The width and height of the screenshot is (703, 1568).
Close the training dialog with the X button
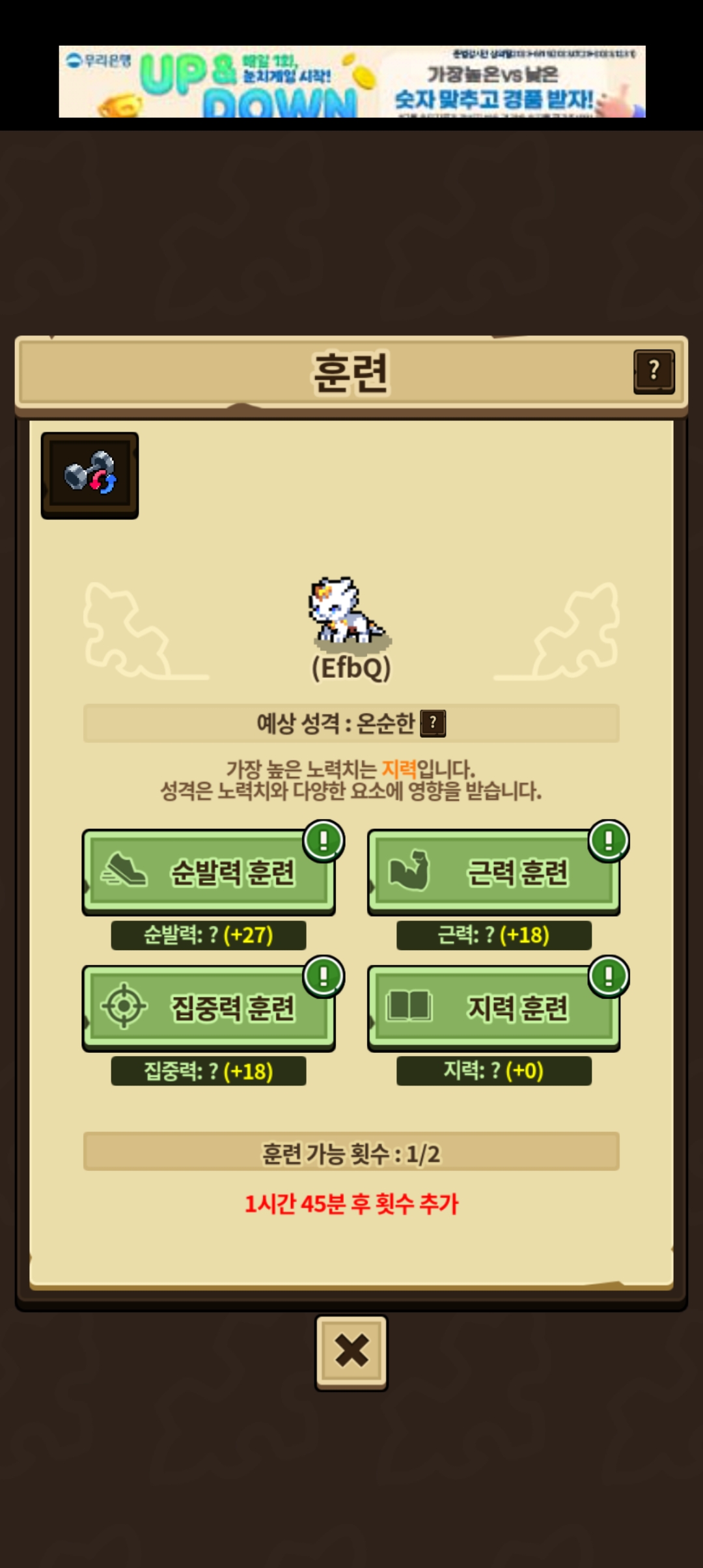[x=351, y=1353]
